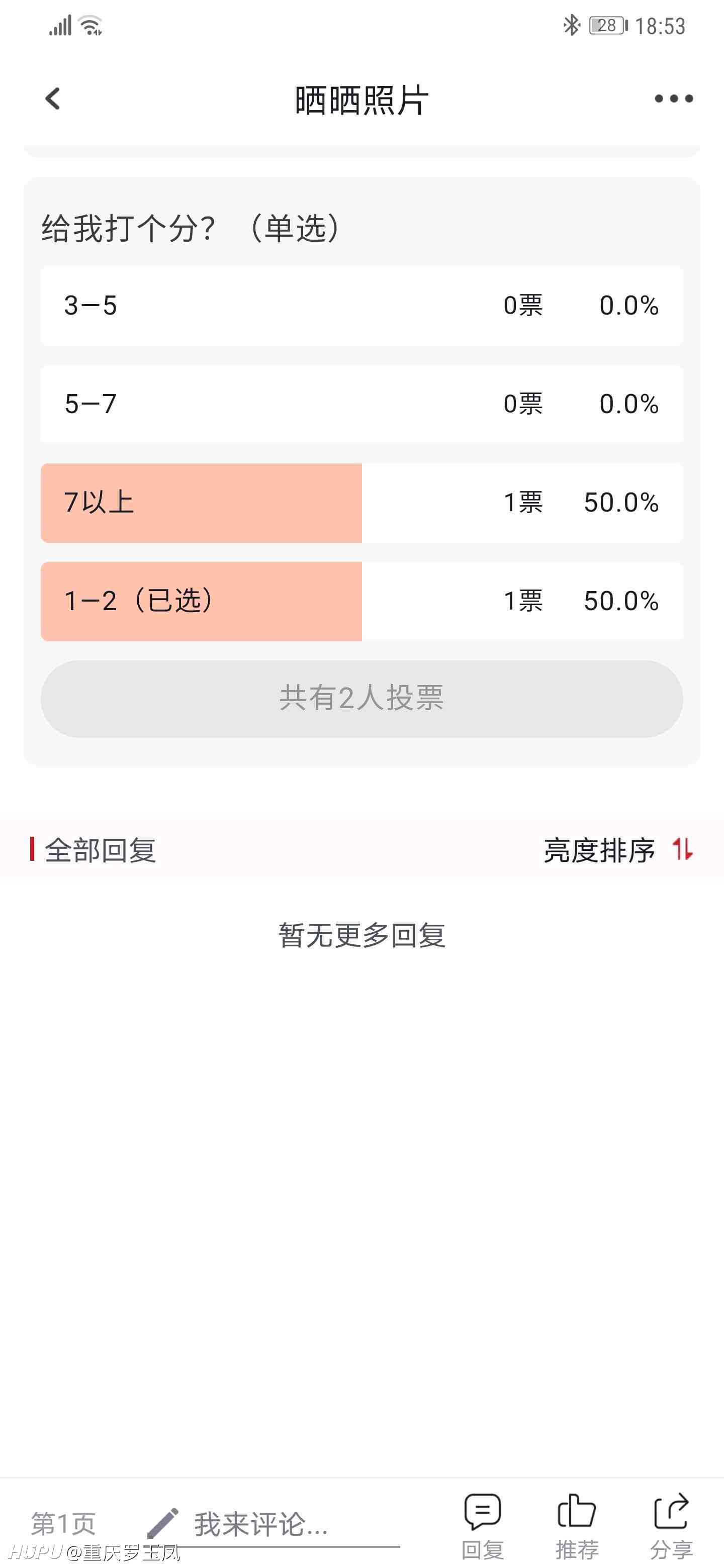Open the three-dot overflow menu
The image size is (724, 1568).
point(673,99)
